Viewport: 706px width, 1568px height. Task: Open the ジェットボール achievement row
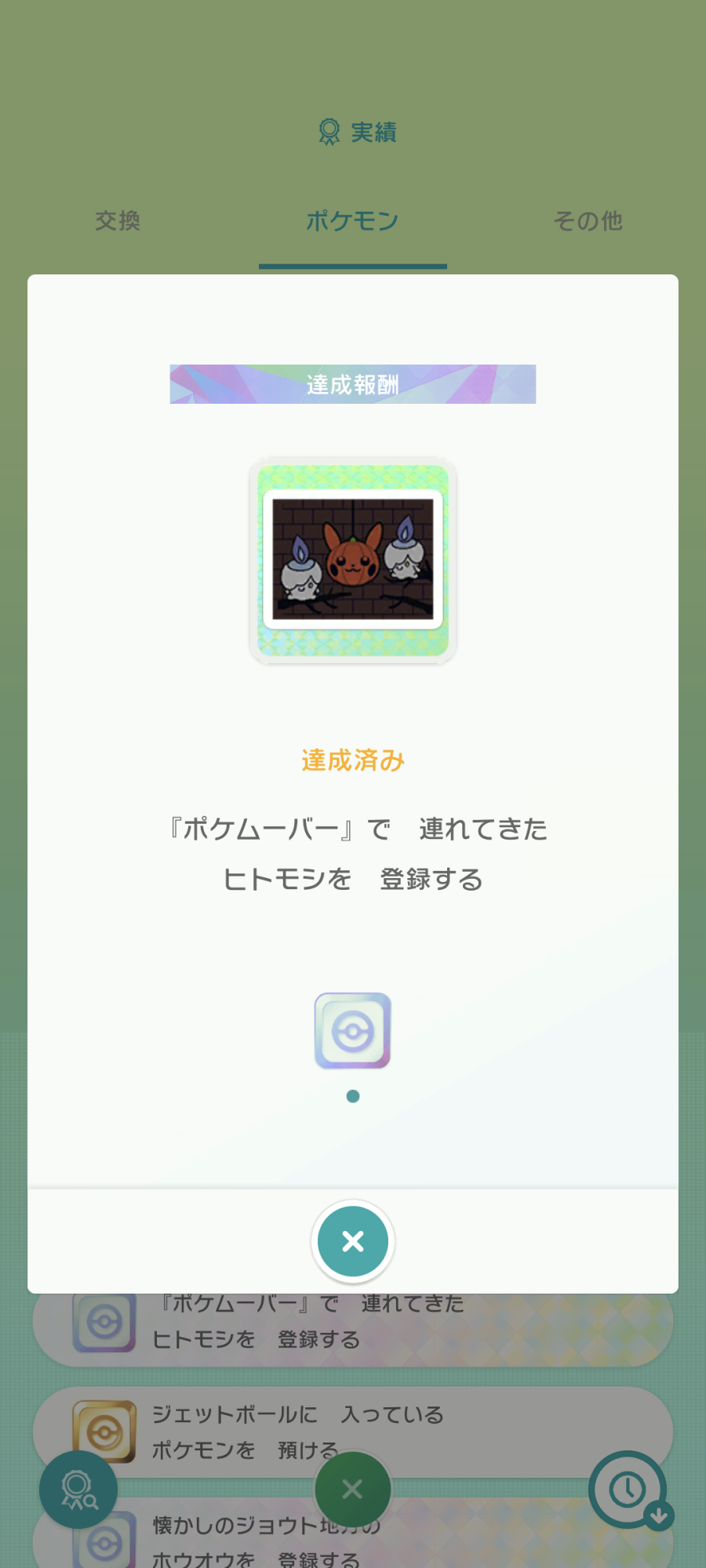click(353, 1432)
